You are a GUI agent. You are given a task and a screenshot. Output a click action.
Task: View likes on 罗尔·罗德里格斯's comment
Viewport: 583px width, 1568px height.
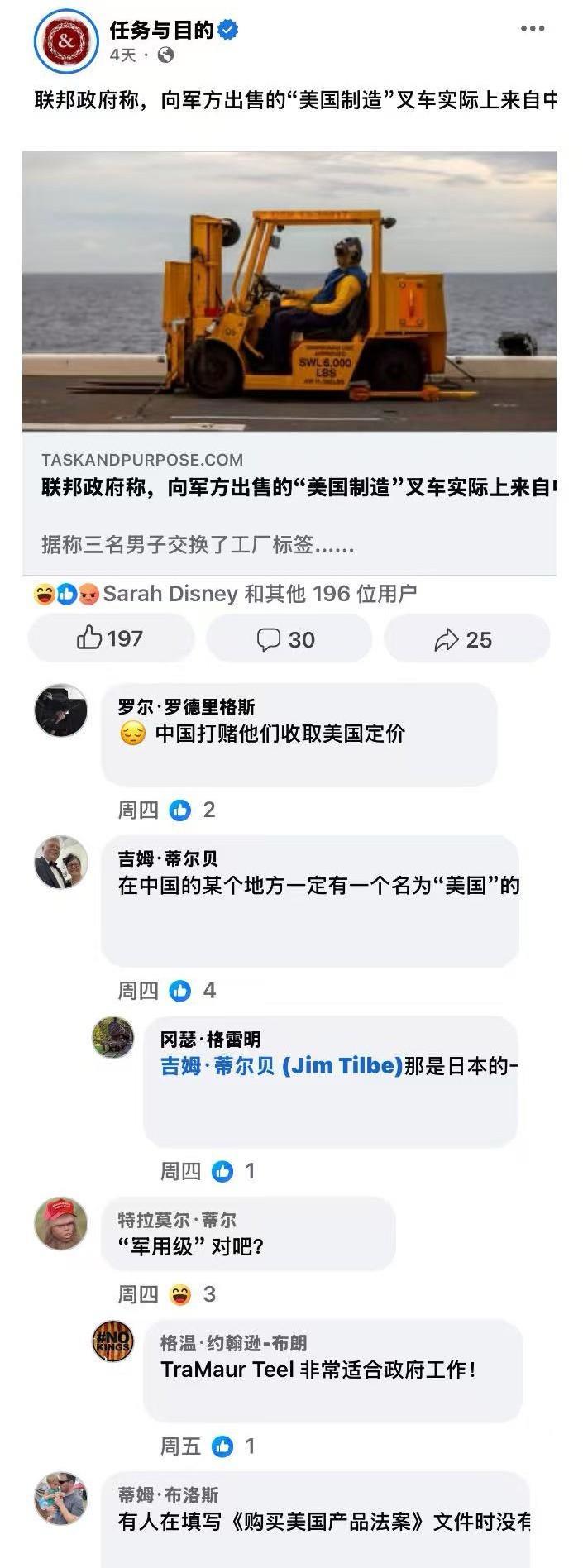coord(193,810)
